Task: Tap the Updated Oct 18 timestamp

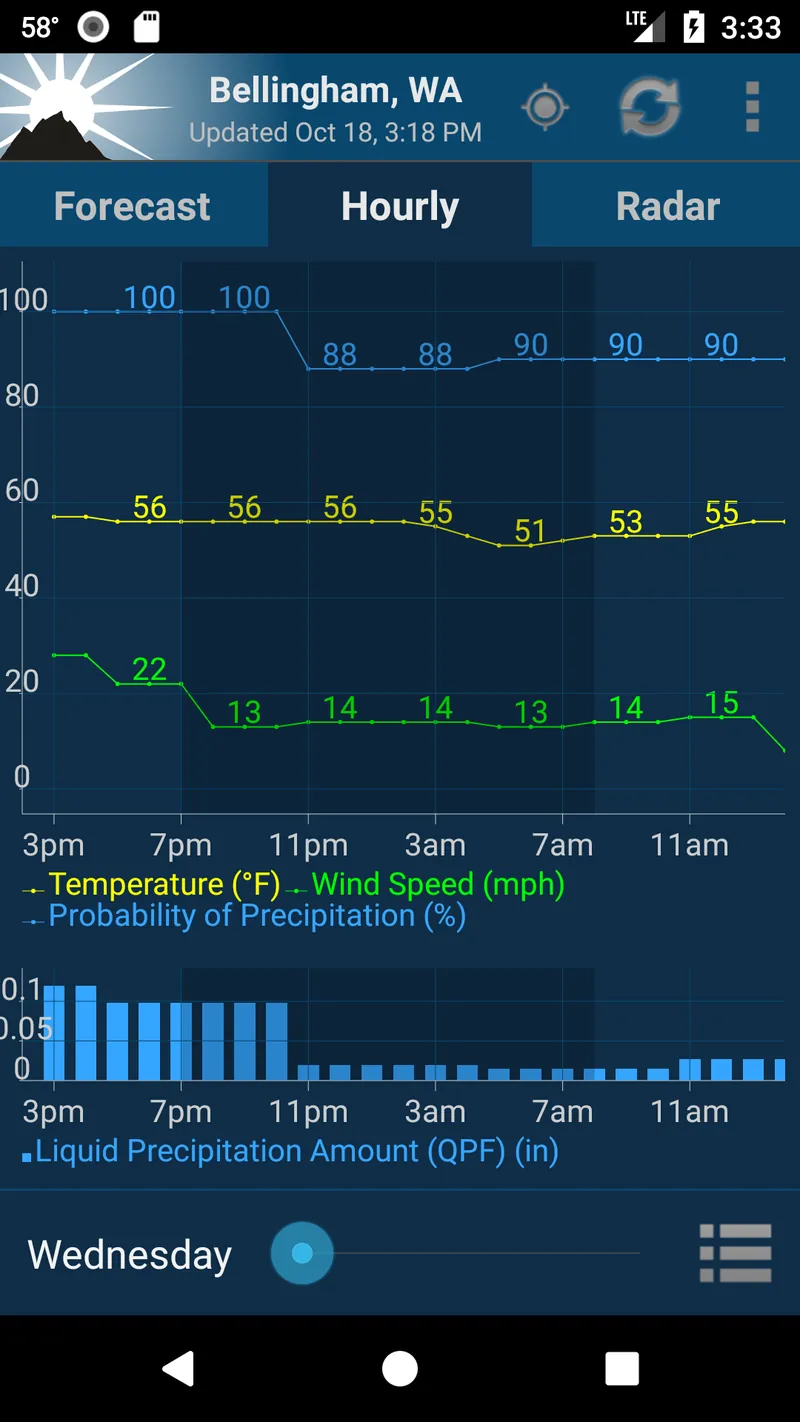Action: [335, 132]
